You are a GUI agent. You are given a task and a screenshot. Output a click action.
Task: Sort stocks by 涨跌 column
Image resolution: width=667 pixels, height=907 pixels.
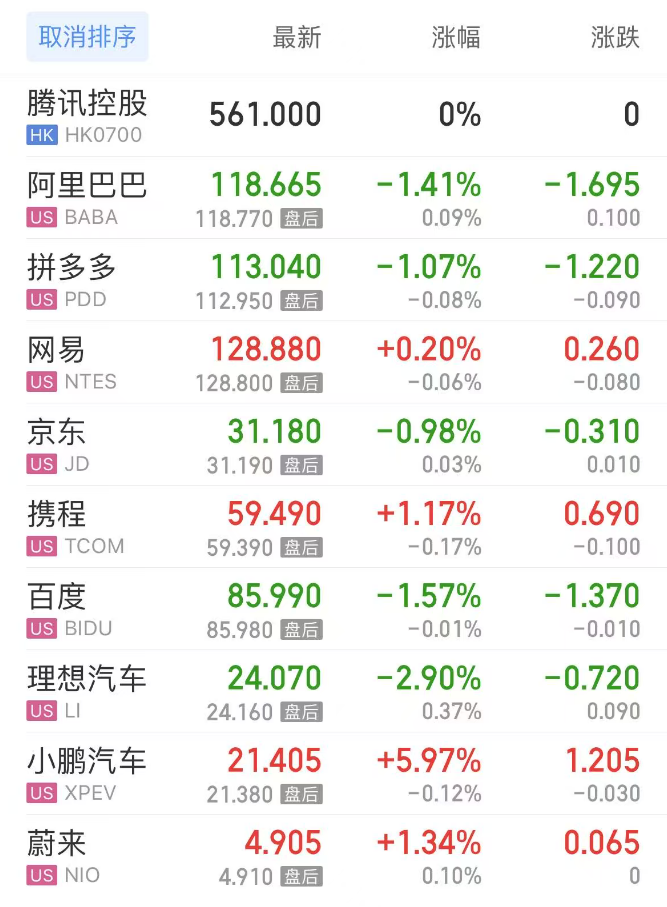pos(615,38)
